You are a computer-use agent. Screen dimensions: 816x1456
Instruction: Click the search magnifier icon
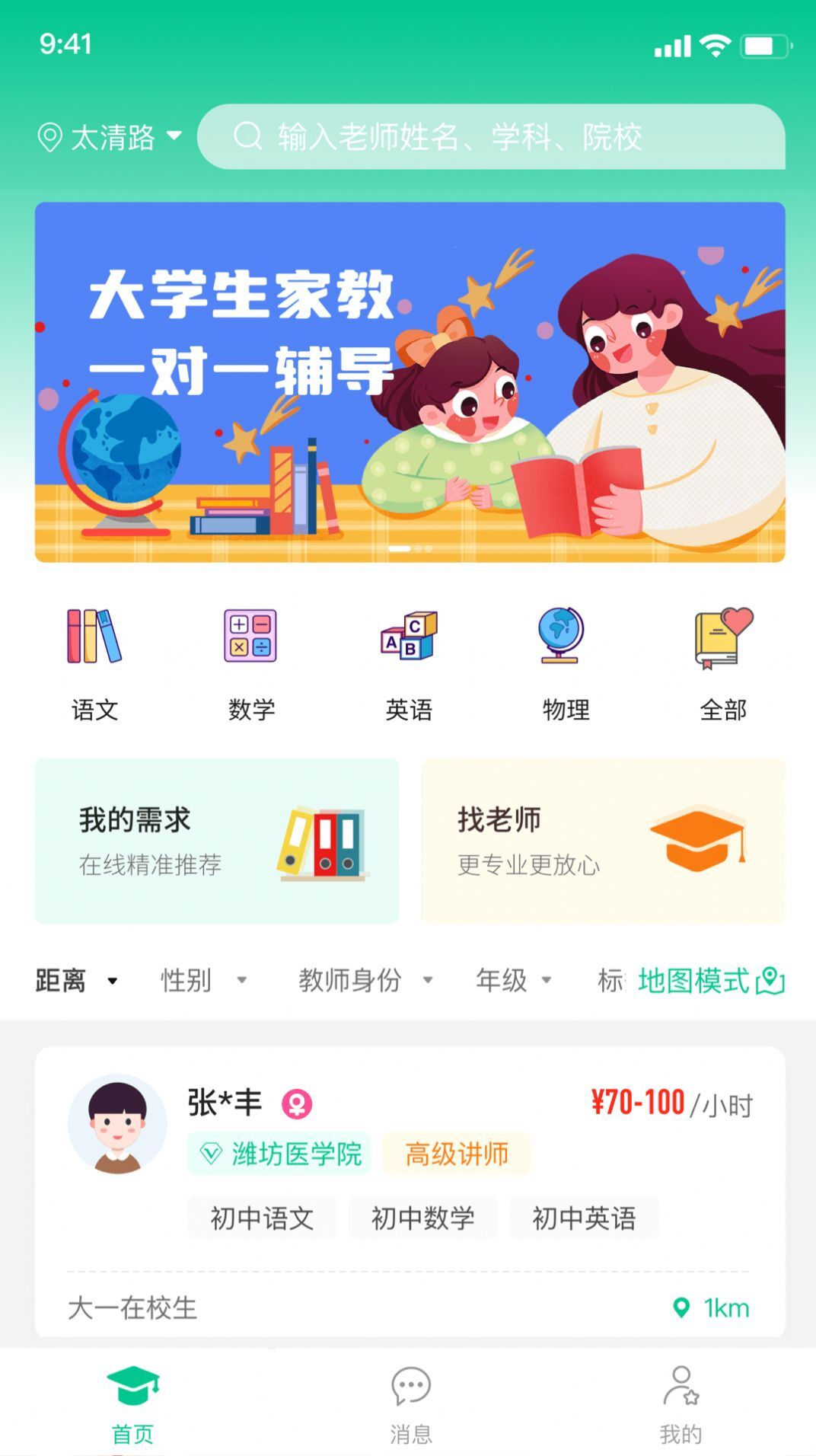(x=246, y=138)
